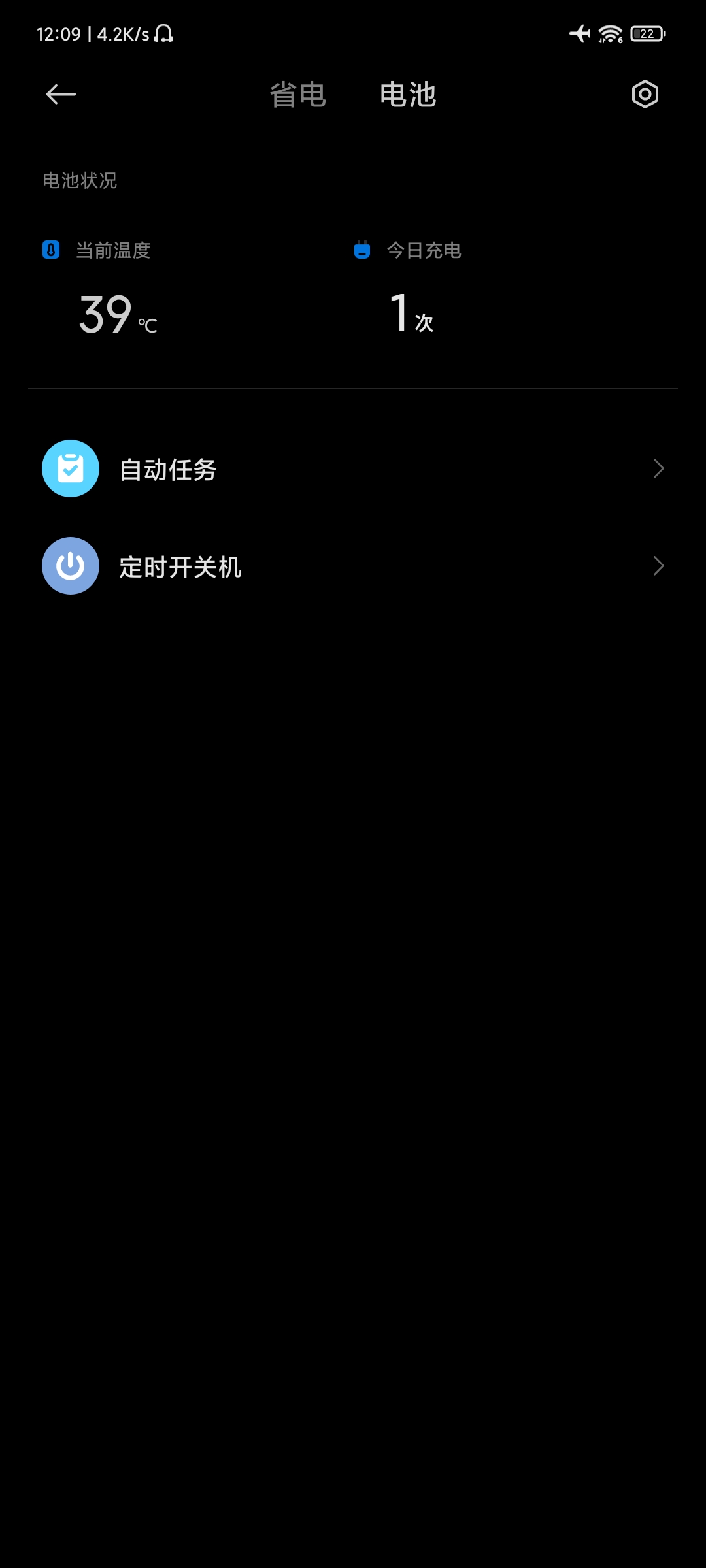Open 自动任务 row
The image size is (706, 1568).
(353, 468)
